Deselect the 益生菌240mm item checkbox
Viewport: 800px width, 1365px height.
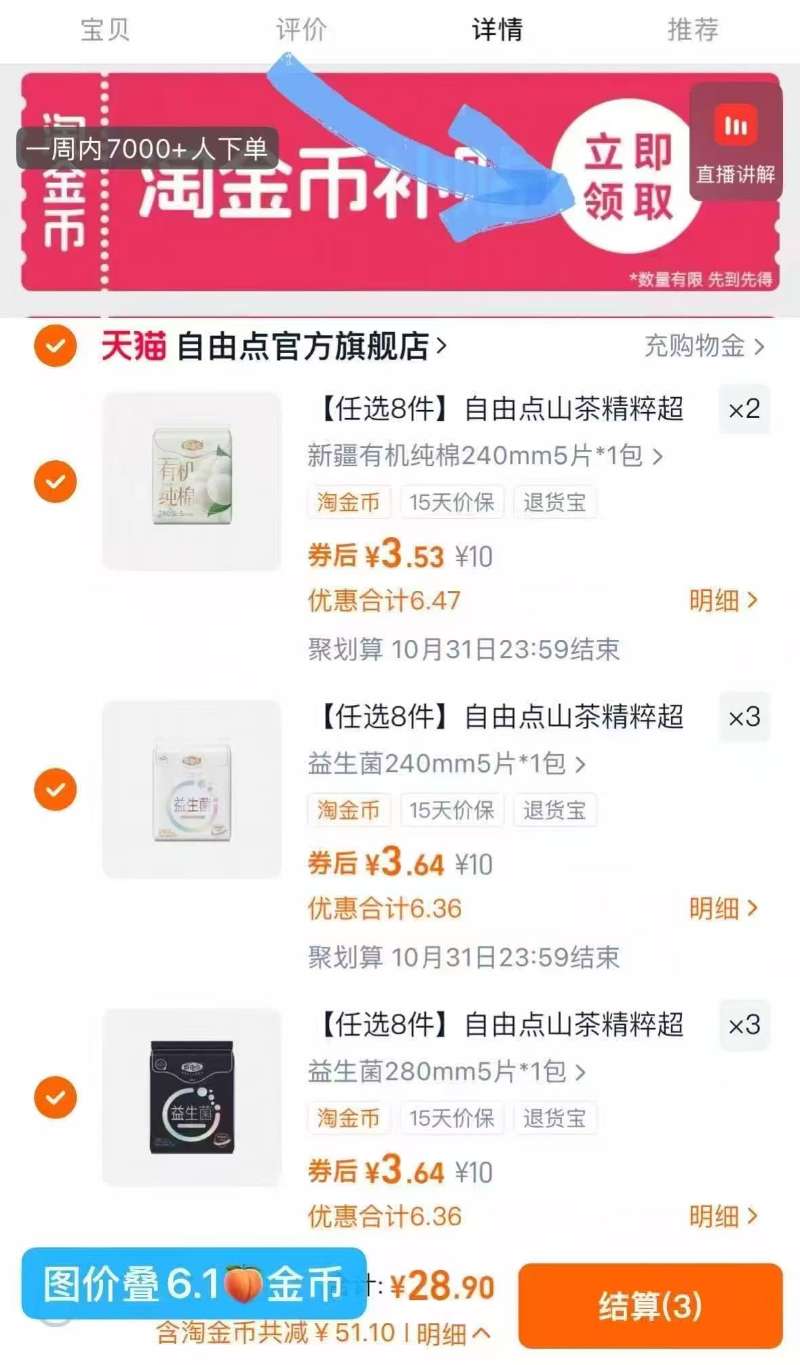(55, 790)
